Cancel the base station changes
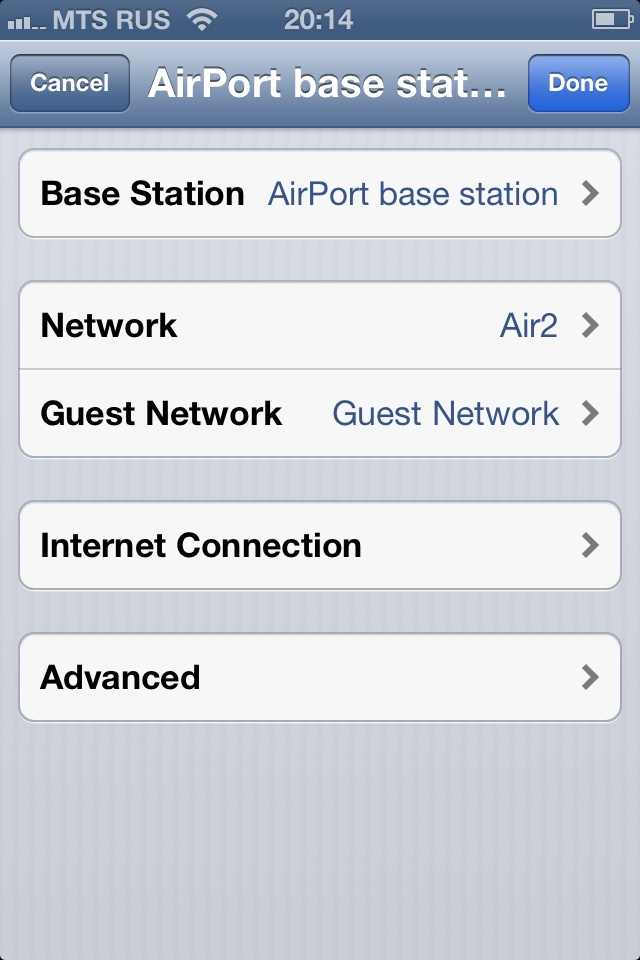This screenshot has height=960, width=640. (69, 83)
